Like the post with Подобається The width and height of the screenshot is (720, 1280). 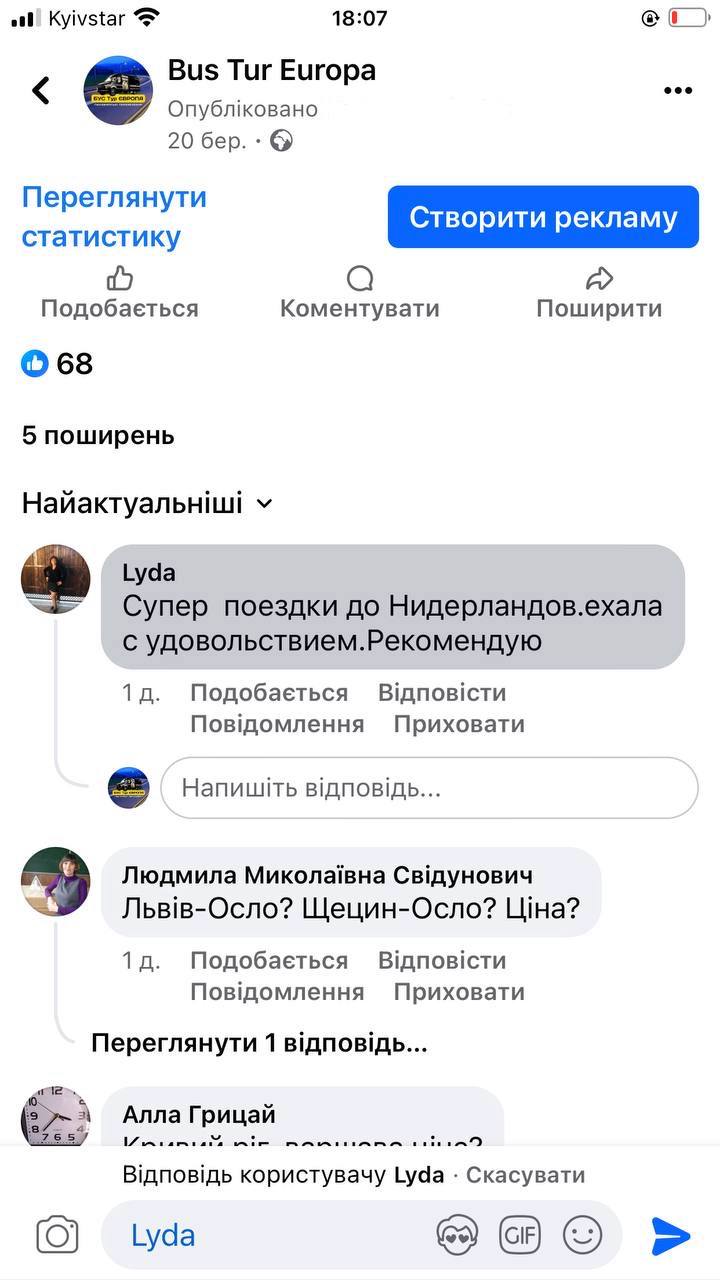click(119, 293)
